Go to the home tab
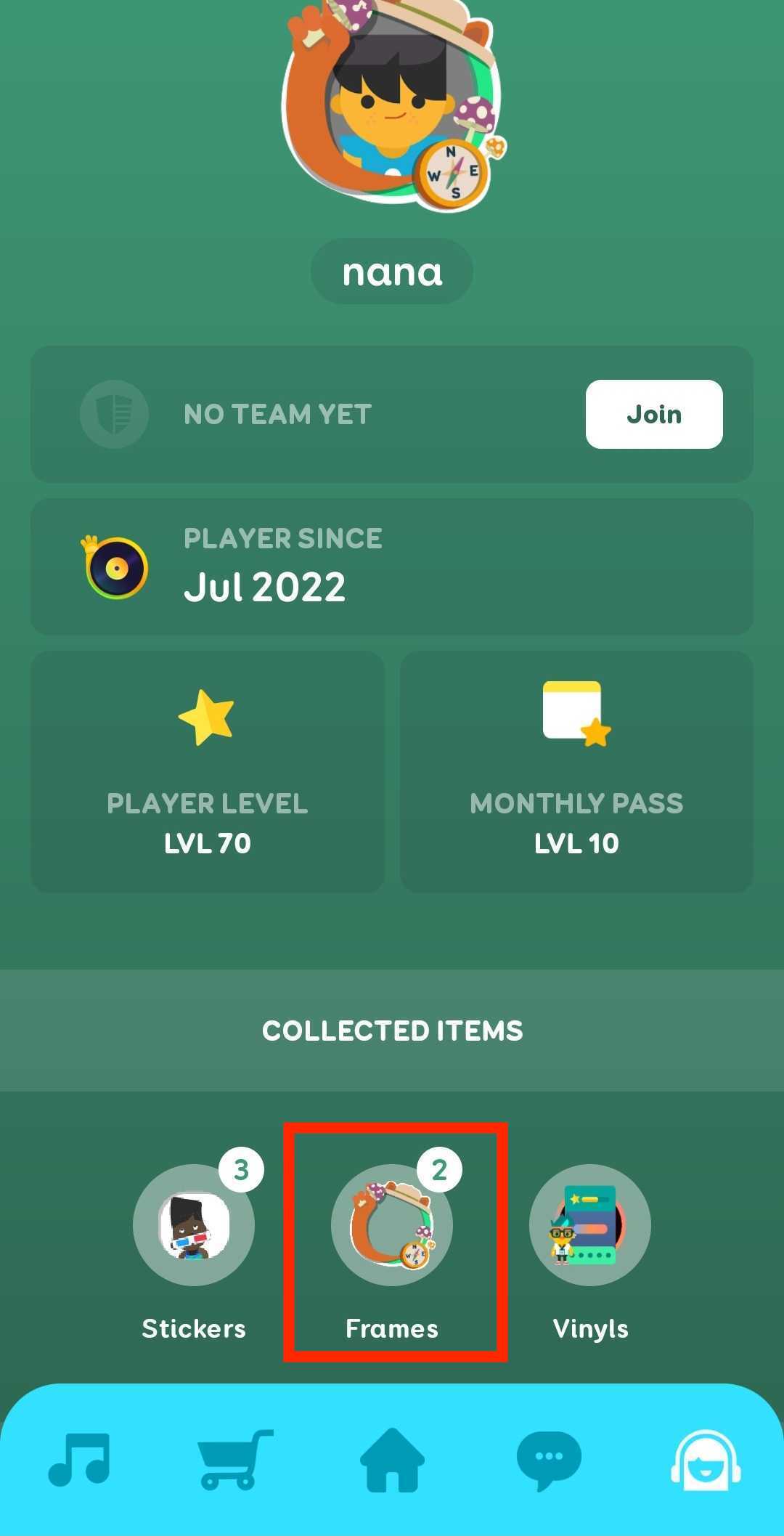Viewport: 784px width, 1536px height. [x=392, y=1459]
